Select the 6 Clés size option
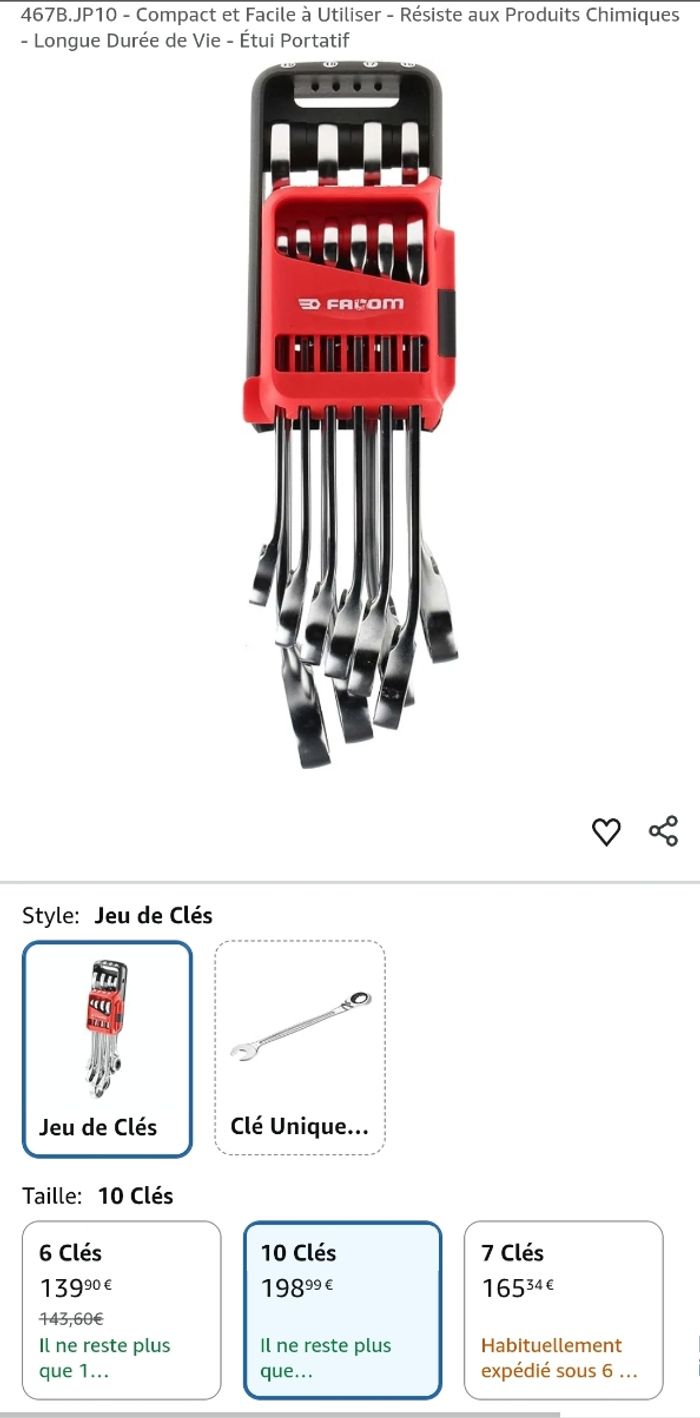The image size is (700, 1418). coord(121,1309)
